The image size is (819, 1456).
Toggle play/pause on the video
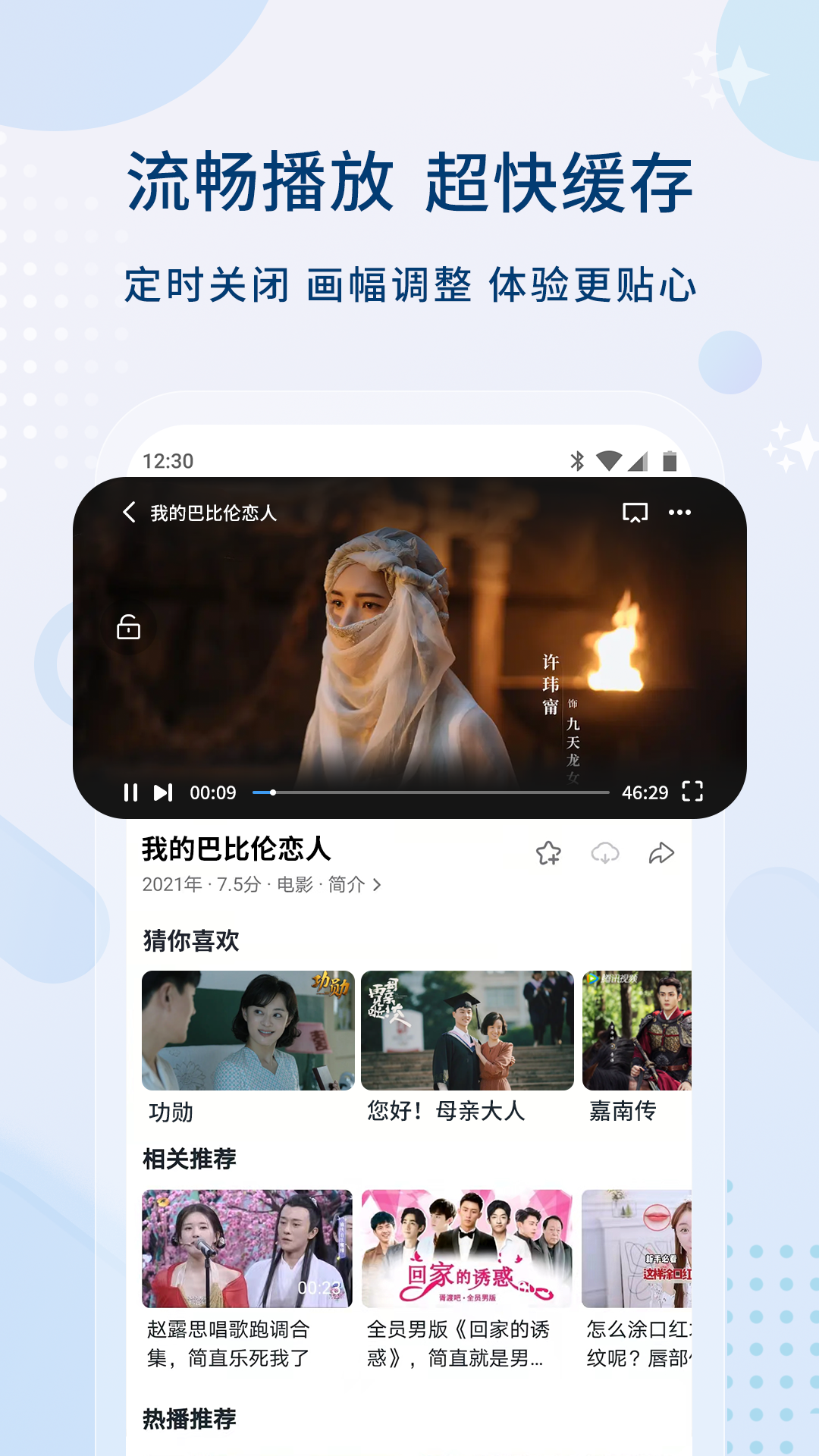(x=130, y=791)
